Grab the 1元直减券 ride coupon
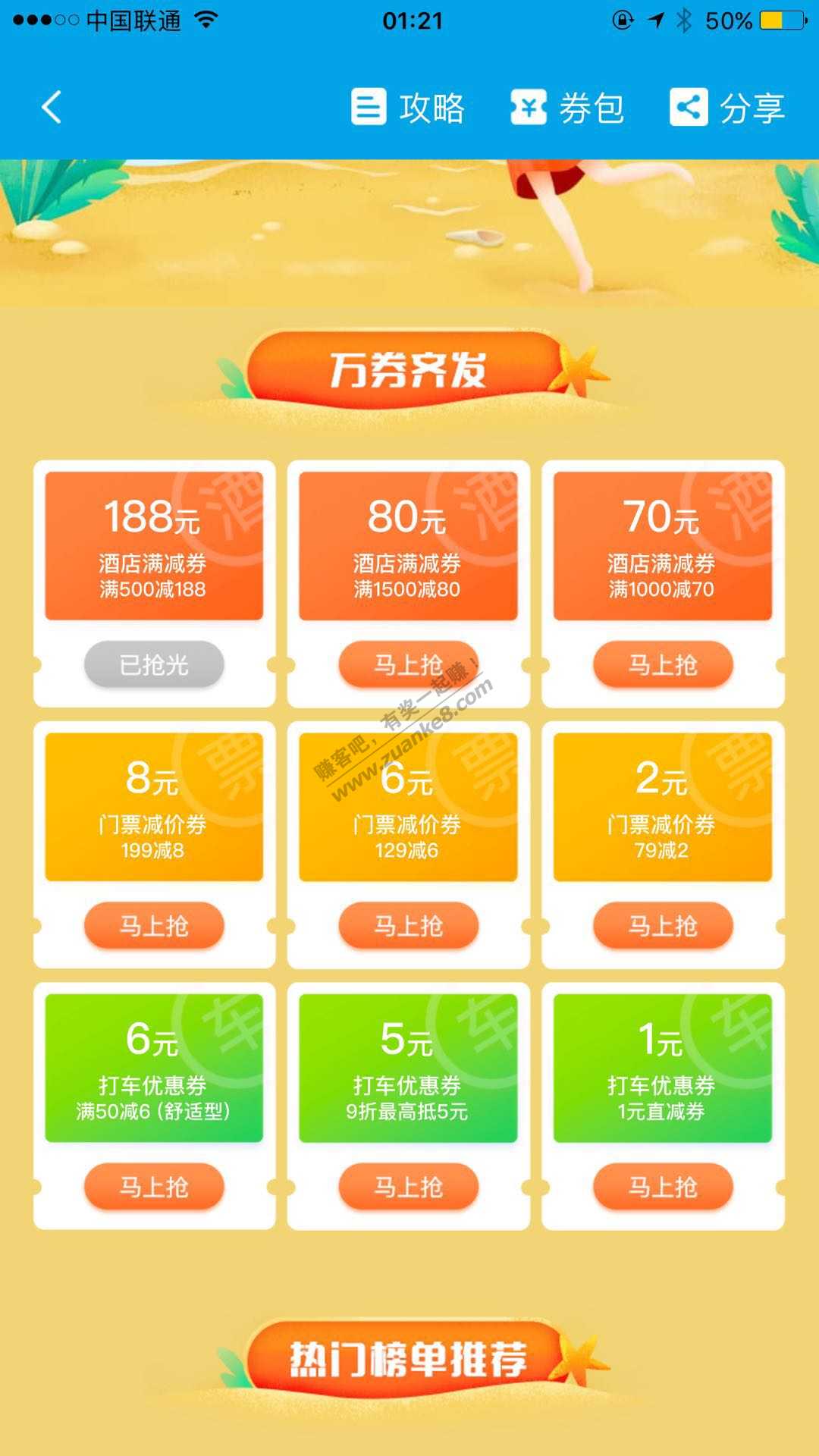 (663, 1187)
